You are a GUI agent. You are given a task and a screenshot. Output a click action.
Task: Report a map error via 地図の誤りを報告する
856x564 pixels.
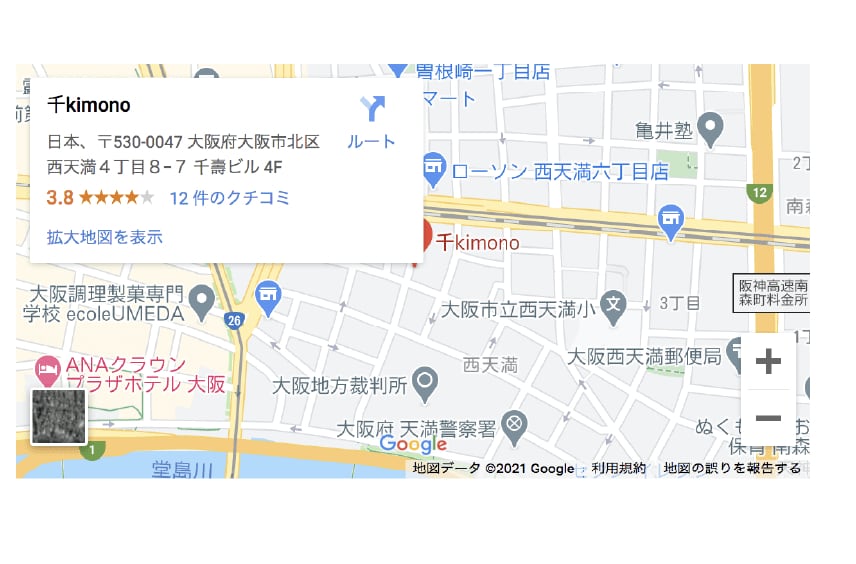tap(732, 468)
